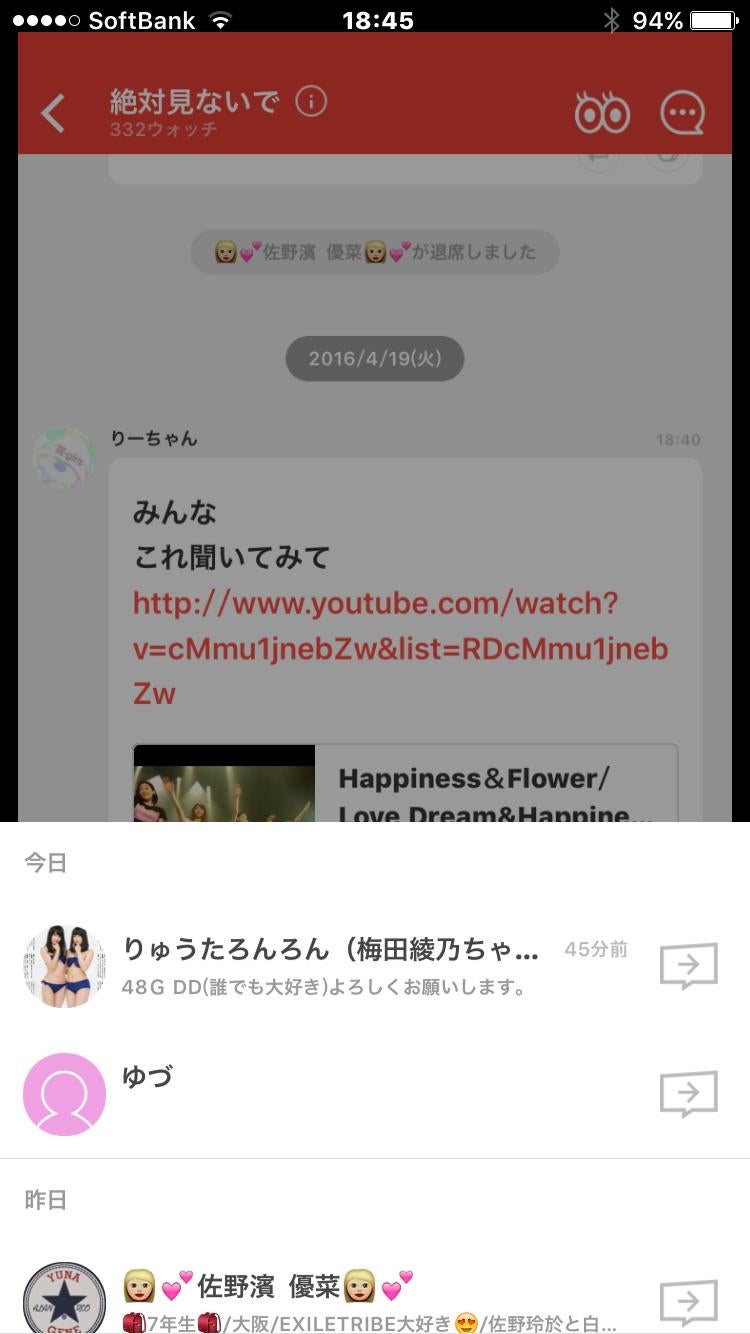This screenshot has width=750, height=1334.
Task: Tap the 45分前 timestamp next to りゅうたろんろん
Action: 598,952
